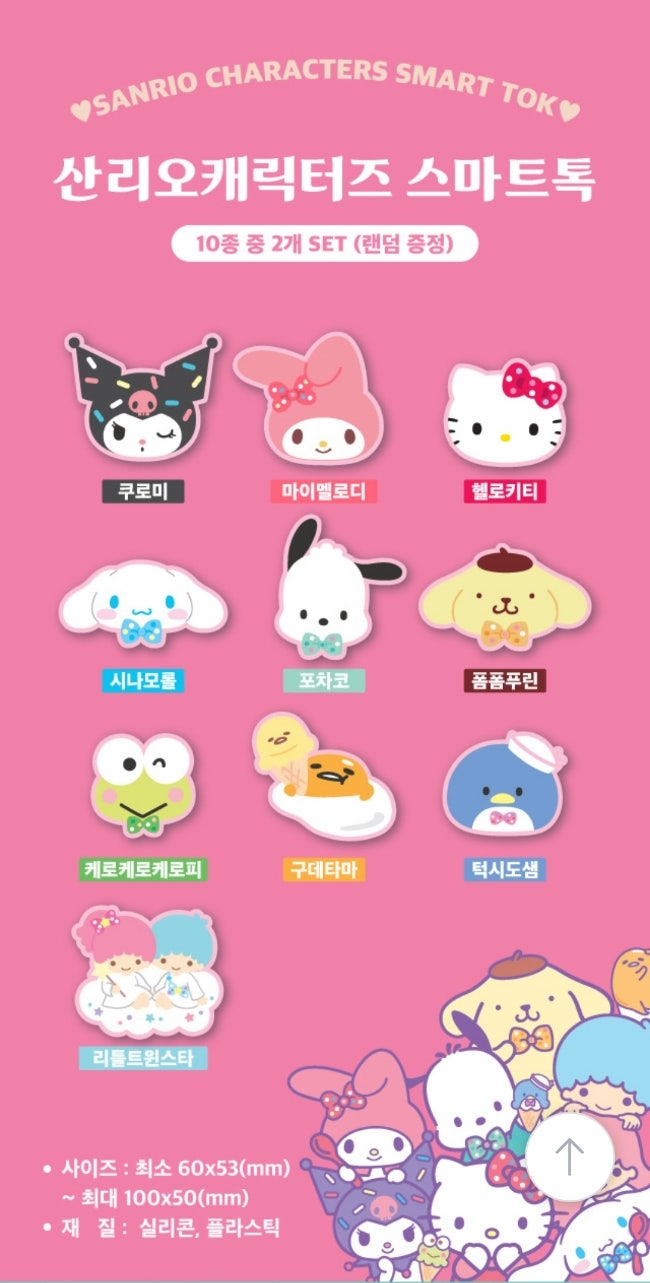This screenshot has width=650, height=1283.
Task: Tap the back-to-top arrow button
Action: (x=569, y=1156)
